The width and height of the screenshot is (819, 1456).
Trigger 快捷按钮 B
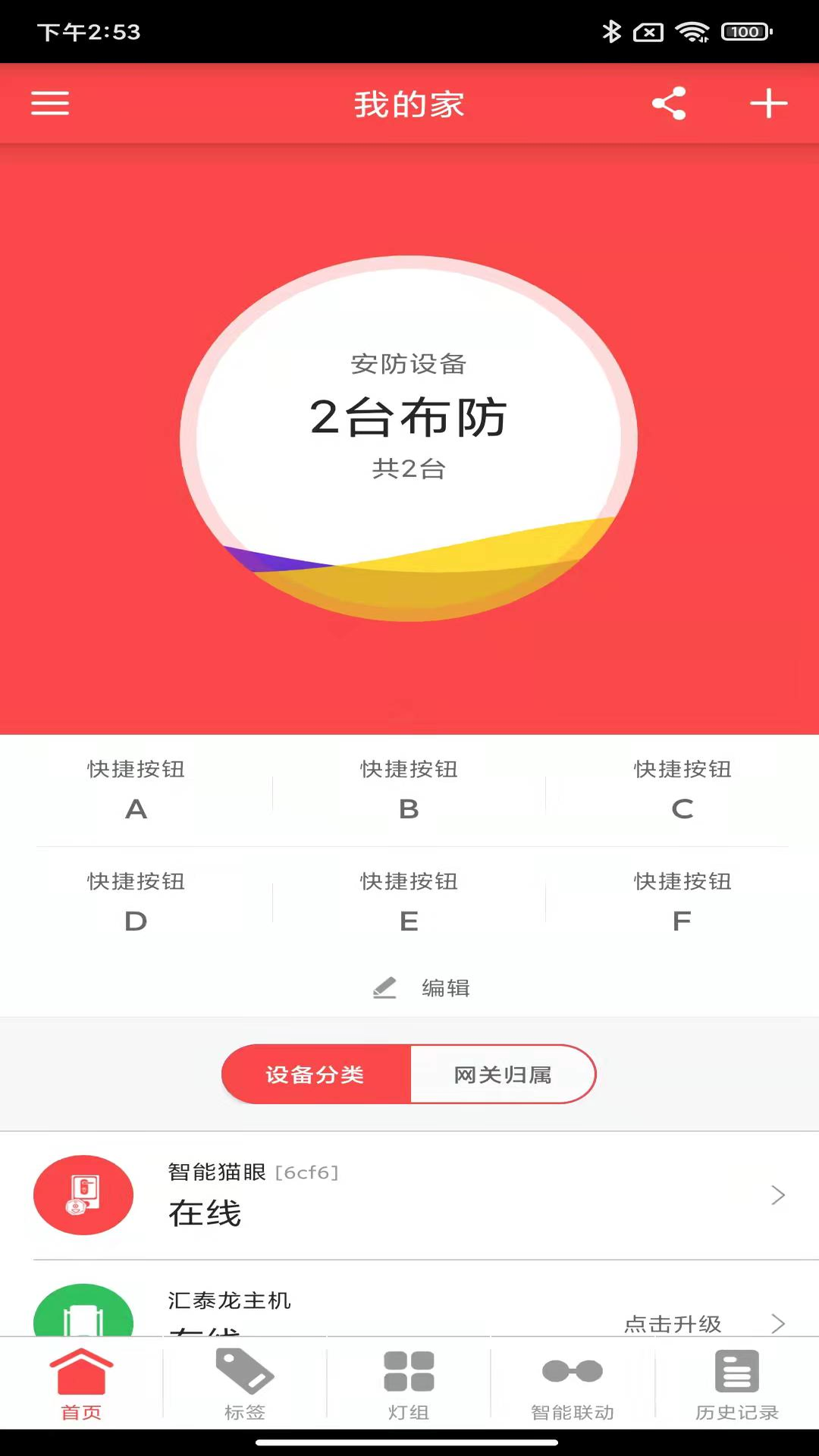click(x=409, y=790)
